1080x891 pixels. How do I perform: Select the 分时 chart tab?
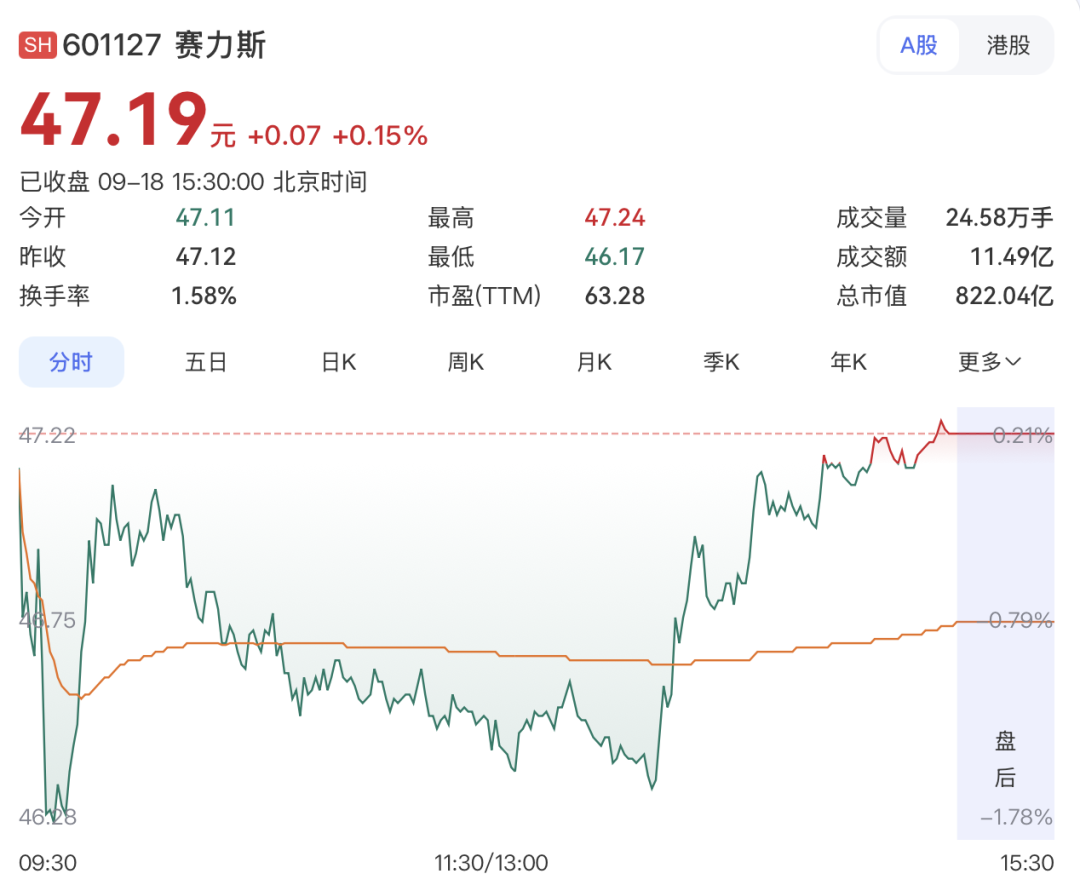(x=71, y=361)
